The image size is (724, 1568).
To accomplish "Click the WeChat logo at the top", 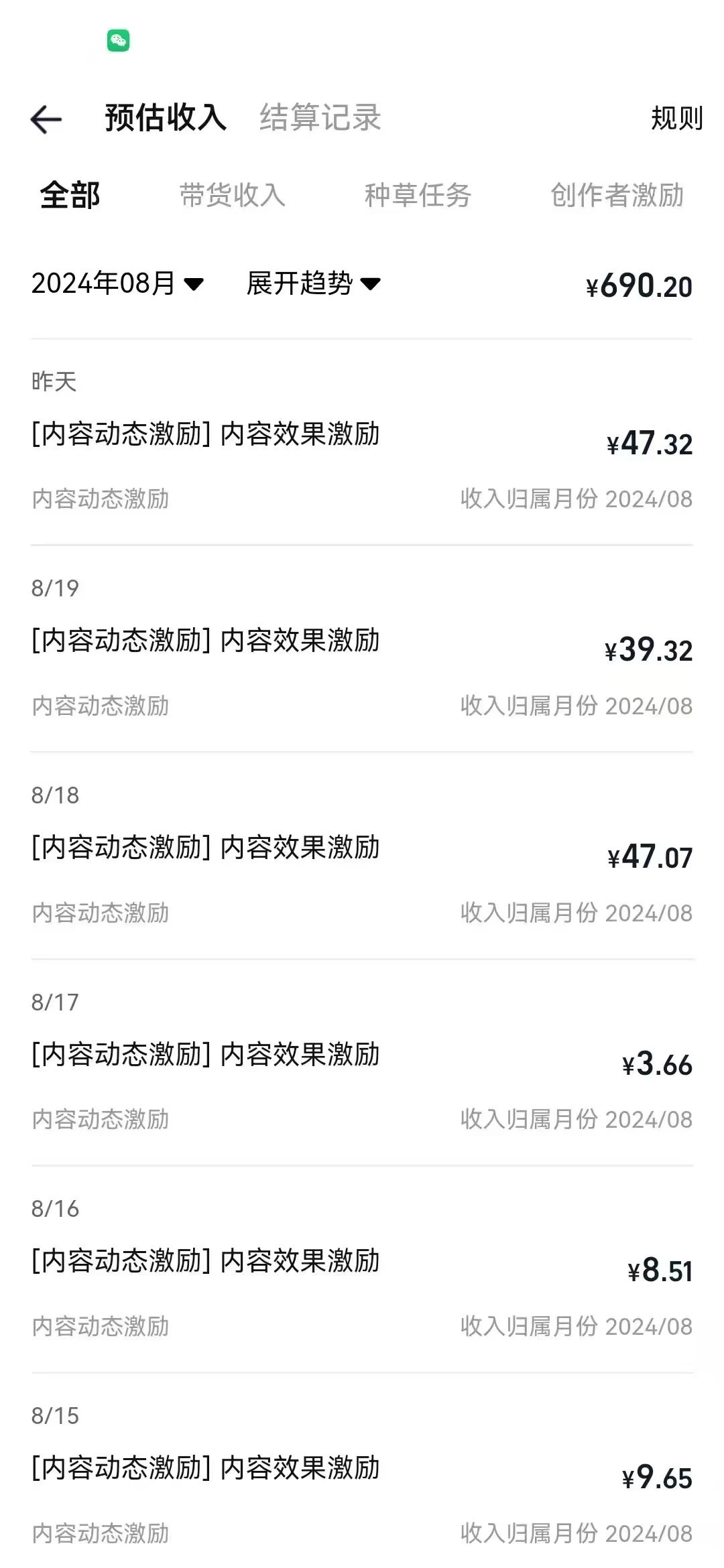I will tap(119, 40).
